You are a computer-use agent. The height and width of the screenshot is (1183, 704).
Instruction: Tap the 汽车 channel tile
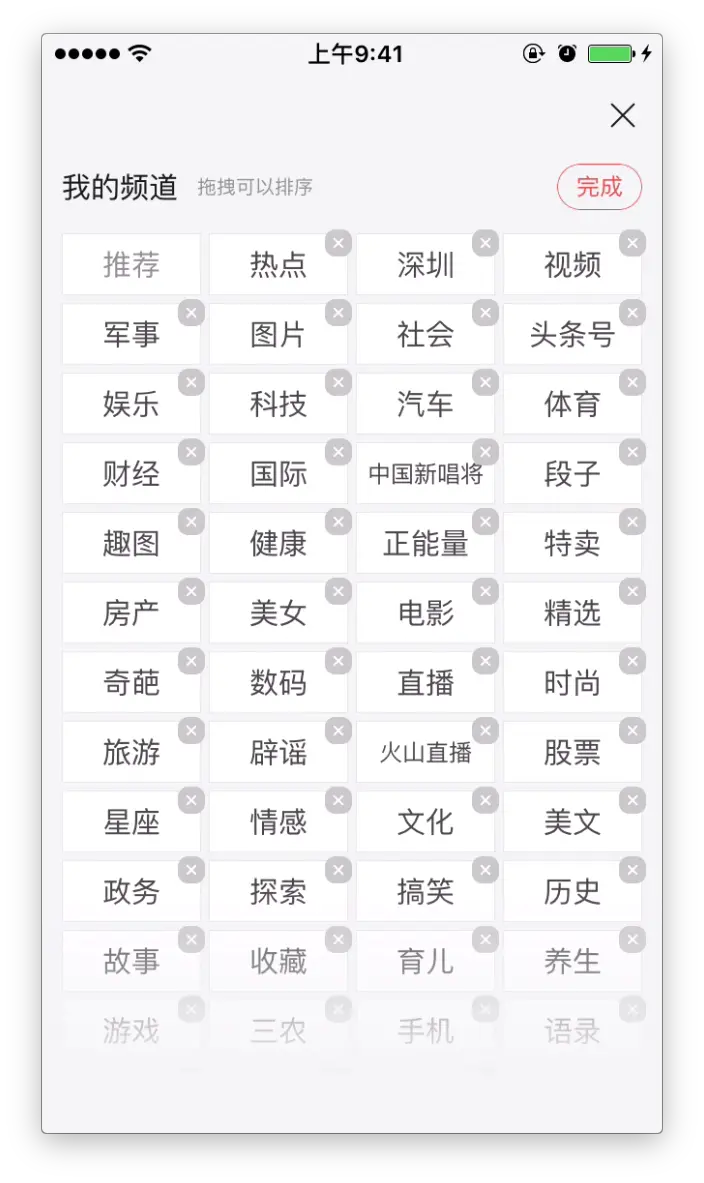click(425, 405)
